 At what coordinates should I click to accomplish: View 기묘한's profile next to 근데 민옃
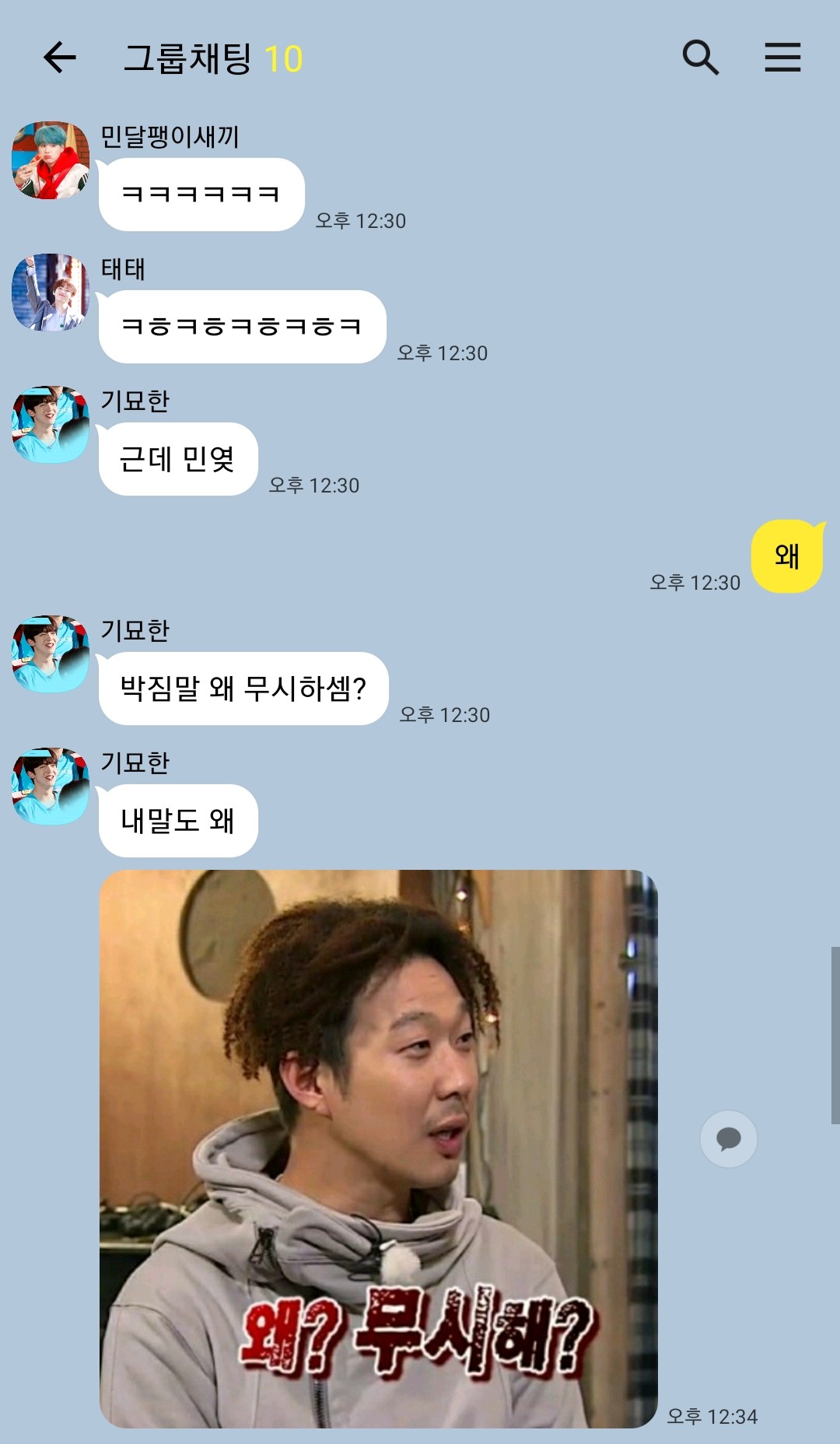tap(51, 425)
